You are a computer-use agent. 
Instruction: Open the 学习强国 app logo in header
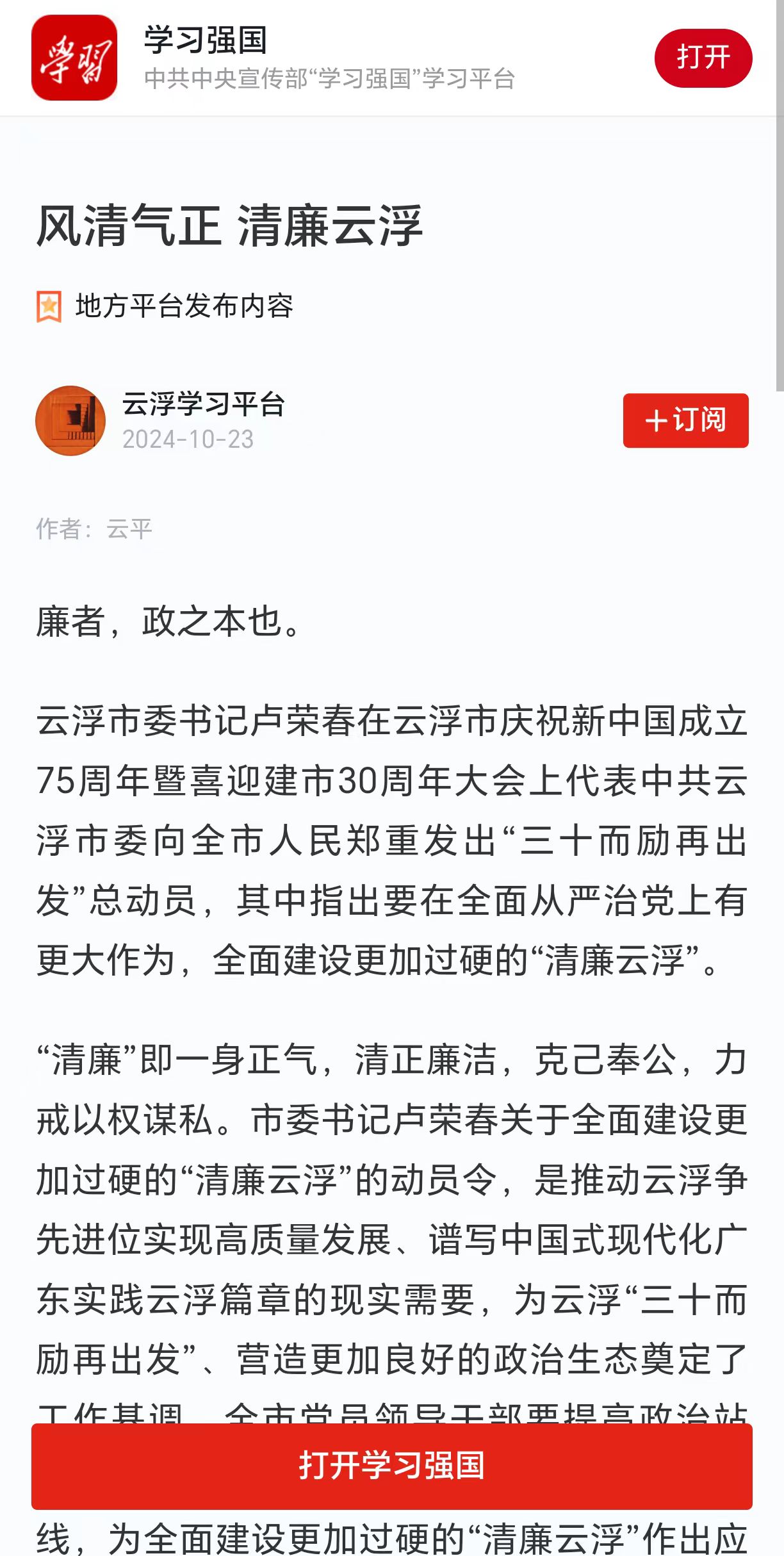pos(74,58)
